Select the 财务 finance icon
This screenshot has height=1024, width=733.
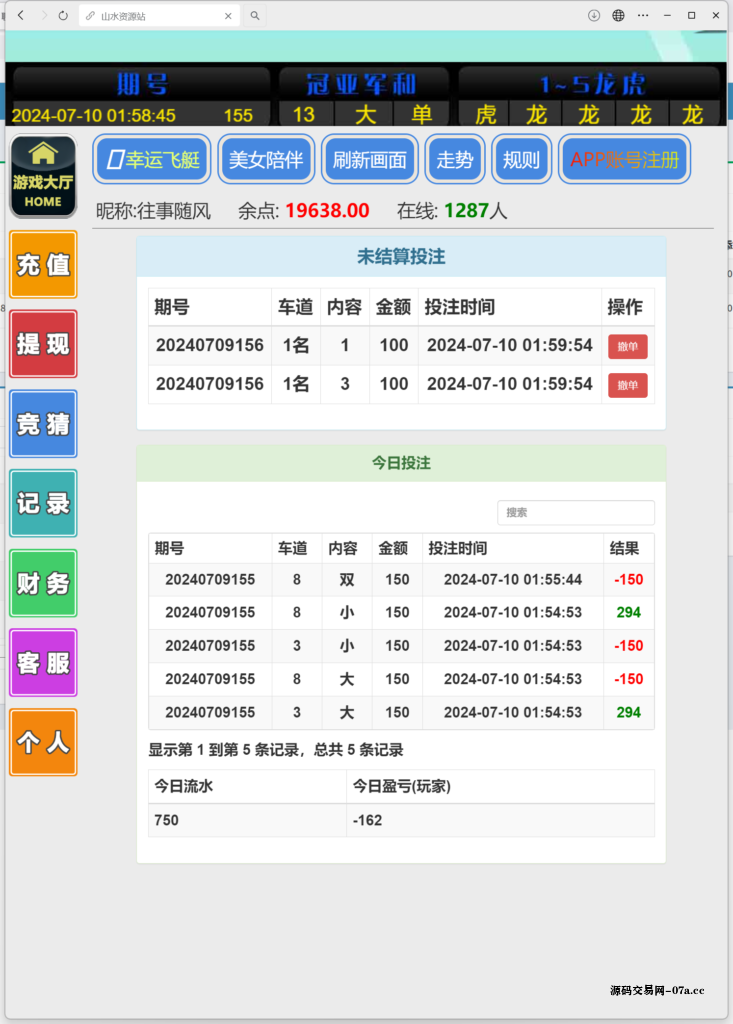pos(43,583)
